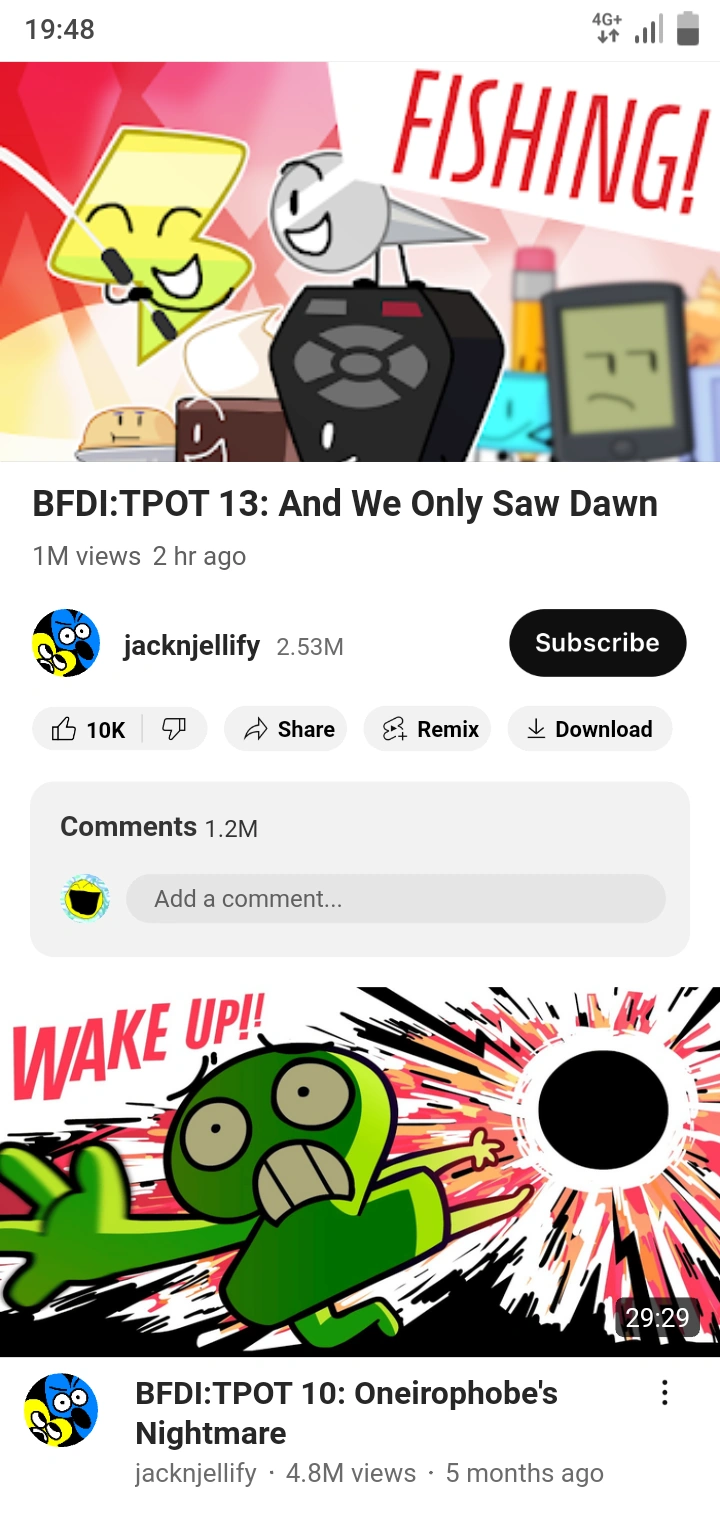Tap the Remix icon
720x1518 pixels.
coord(397,729)
